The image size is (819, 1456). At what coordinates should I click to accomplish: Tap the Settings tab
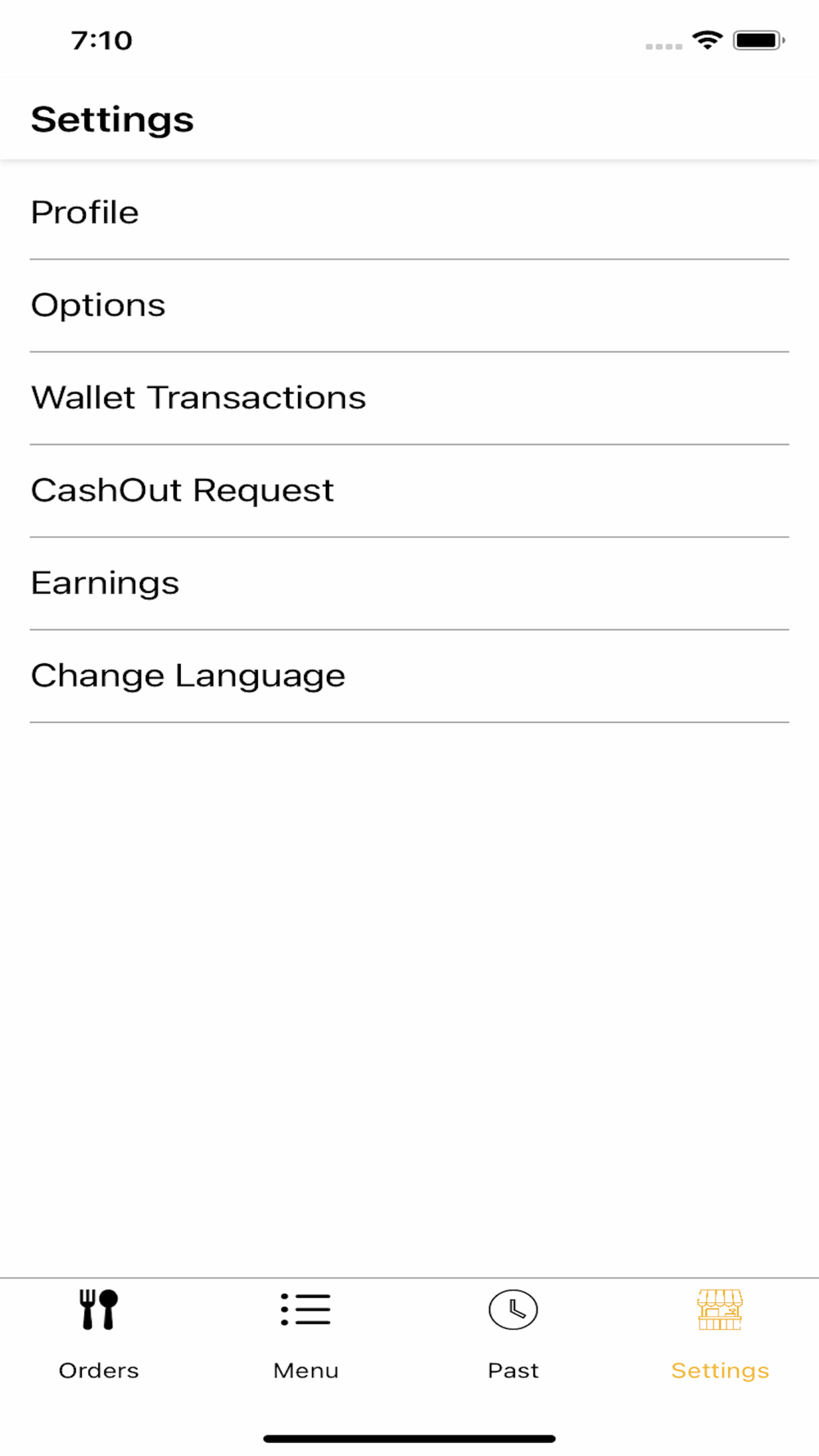(x=720, y=1333)
